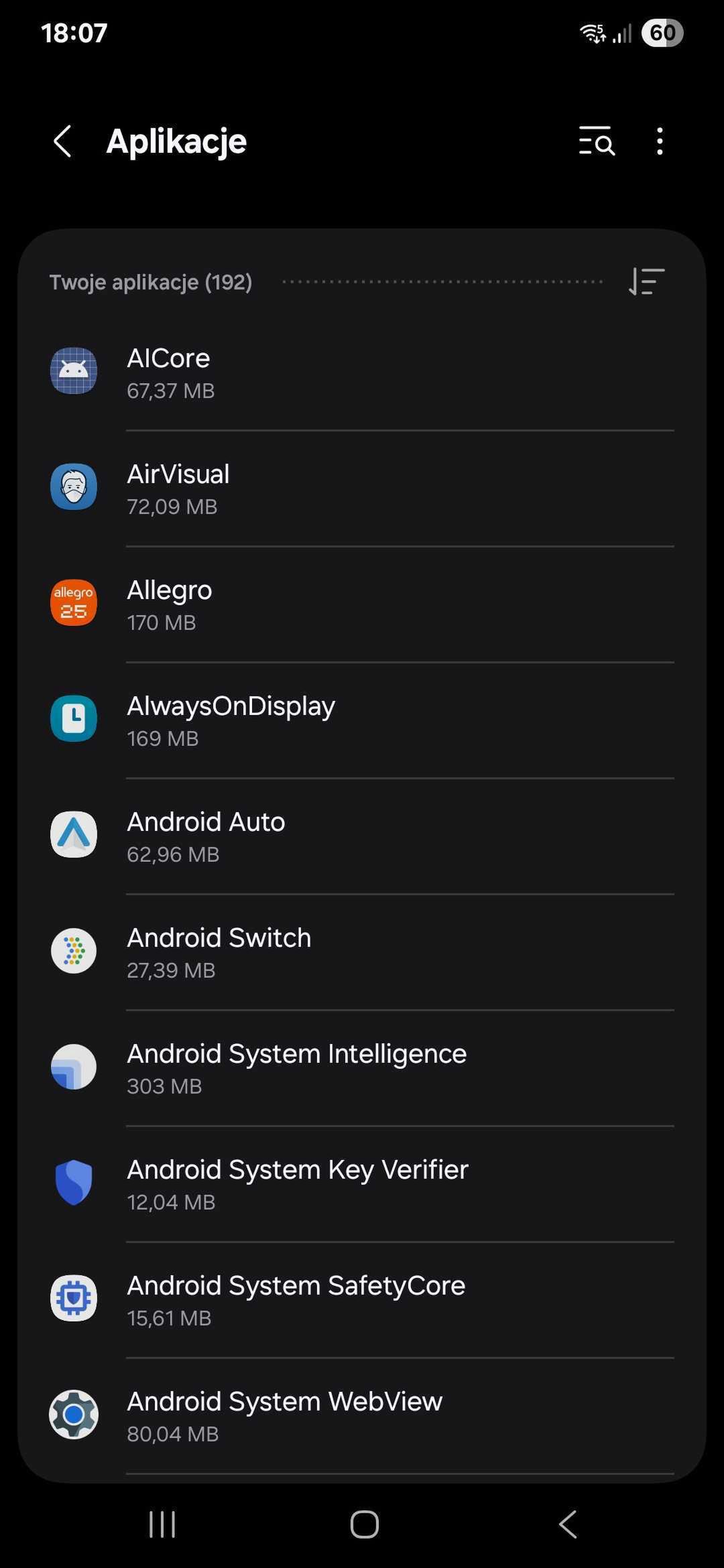This screenshot has height=1568, width=724.
Task: Open Android System WebView details
Action: click(x=362, y=1416)
